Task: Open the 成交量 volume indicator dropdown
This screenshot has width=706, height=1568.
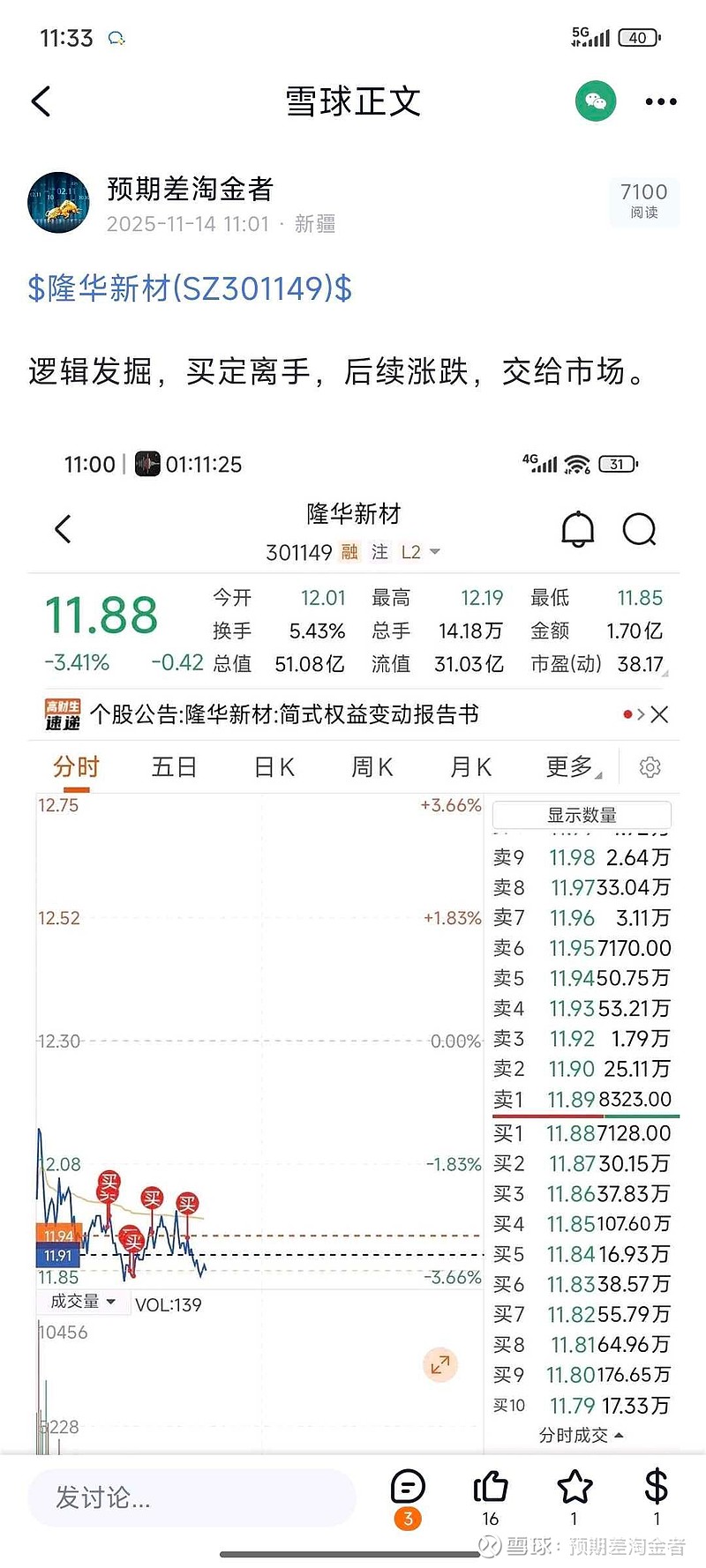Action: [82, 1302]
